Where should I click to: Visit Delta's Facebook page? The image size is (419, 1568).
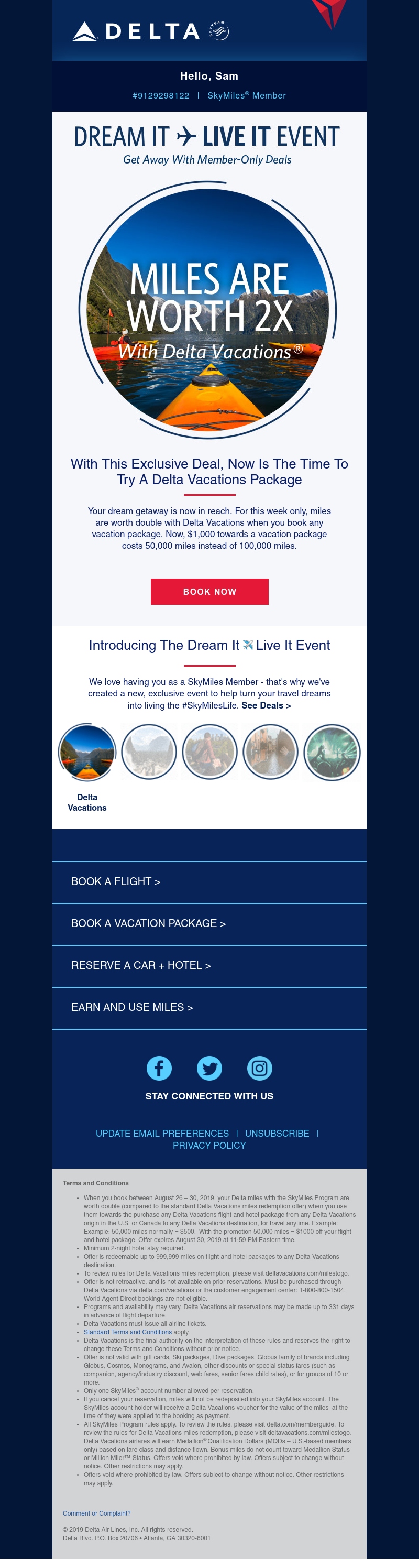point(159,1068)
